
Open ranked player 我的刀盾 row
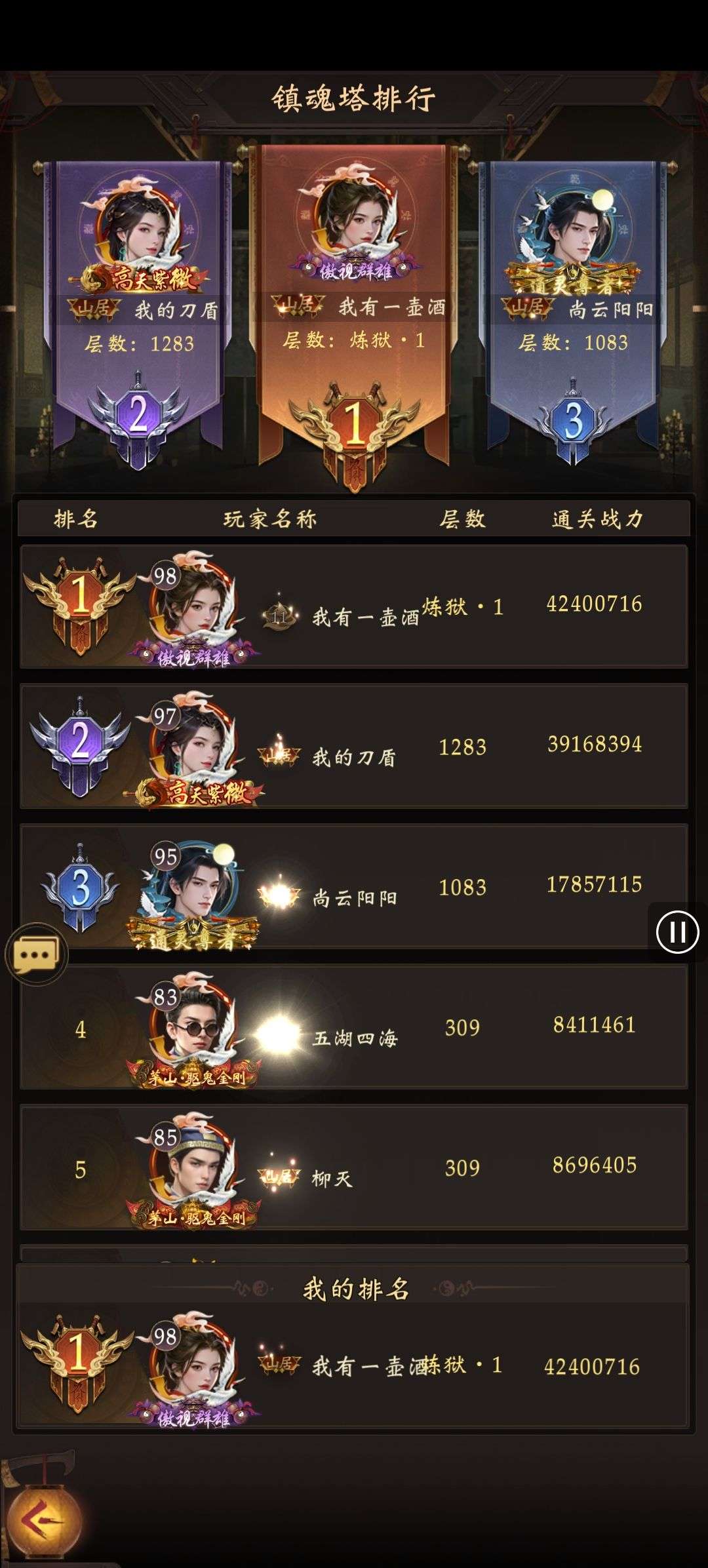tap(354, 747)
